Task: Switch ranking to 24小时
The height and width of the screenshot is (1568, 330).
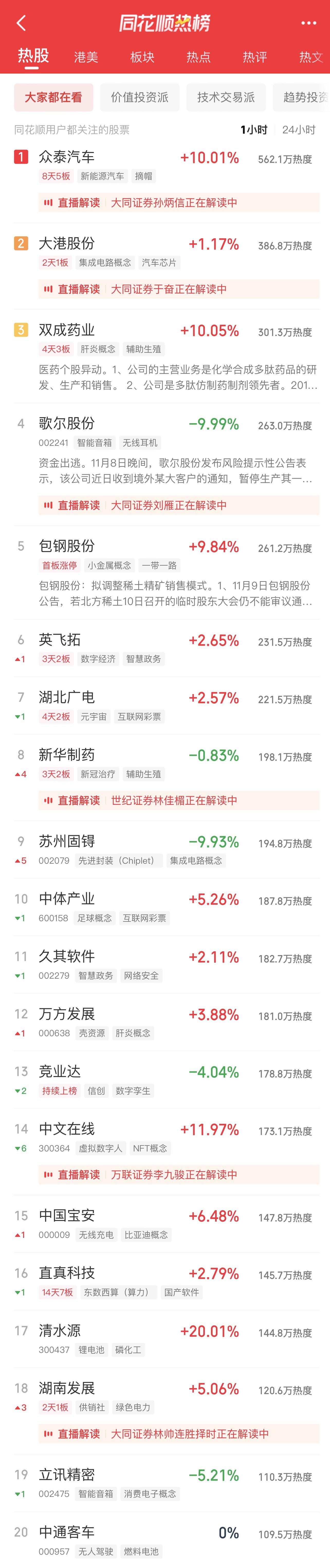Action: click(x=298, y=130)
